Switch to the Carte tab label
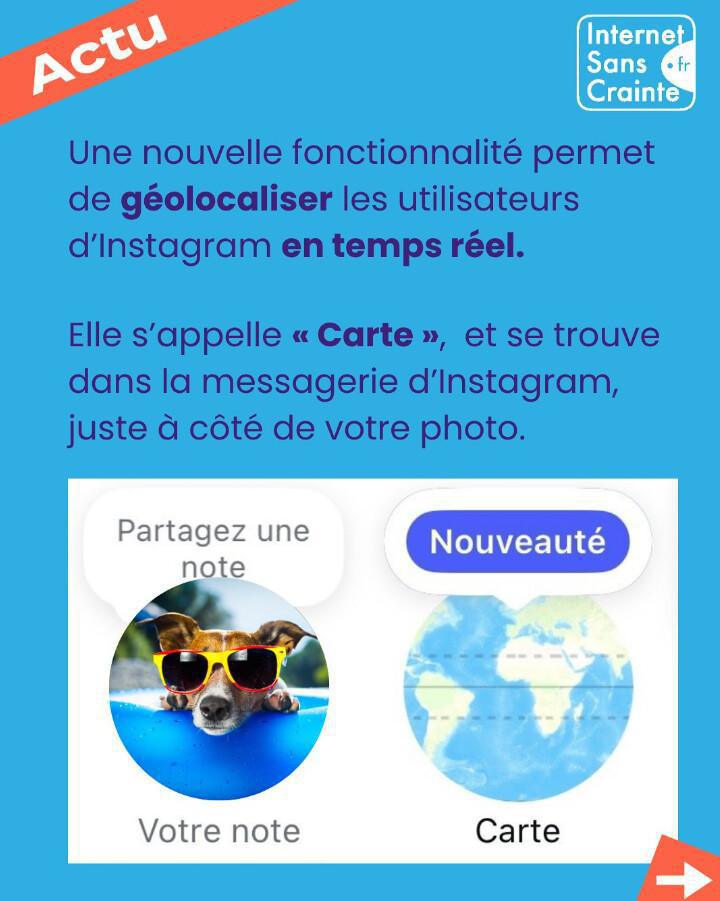Viewport: 720px width, 901px height. tap(520, 830)
